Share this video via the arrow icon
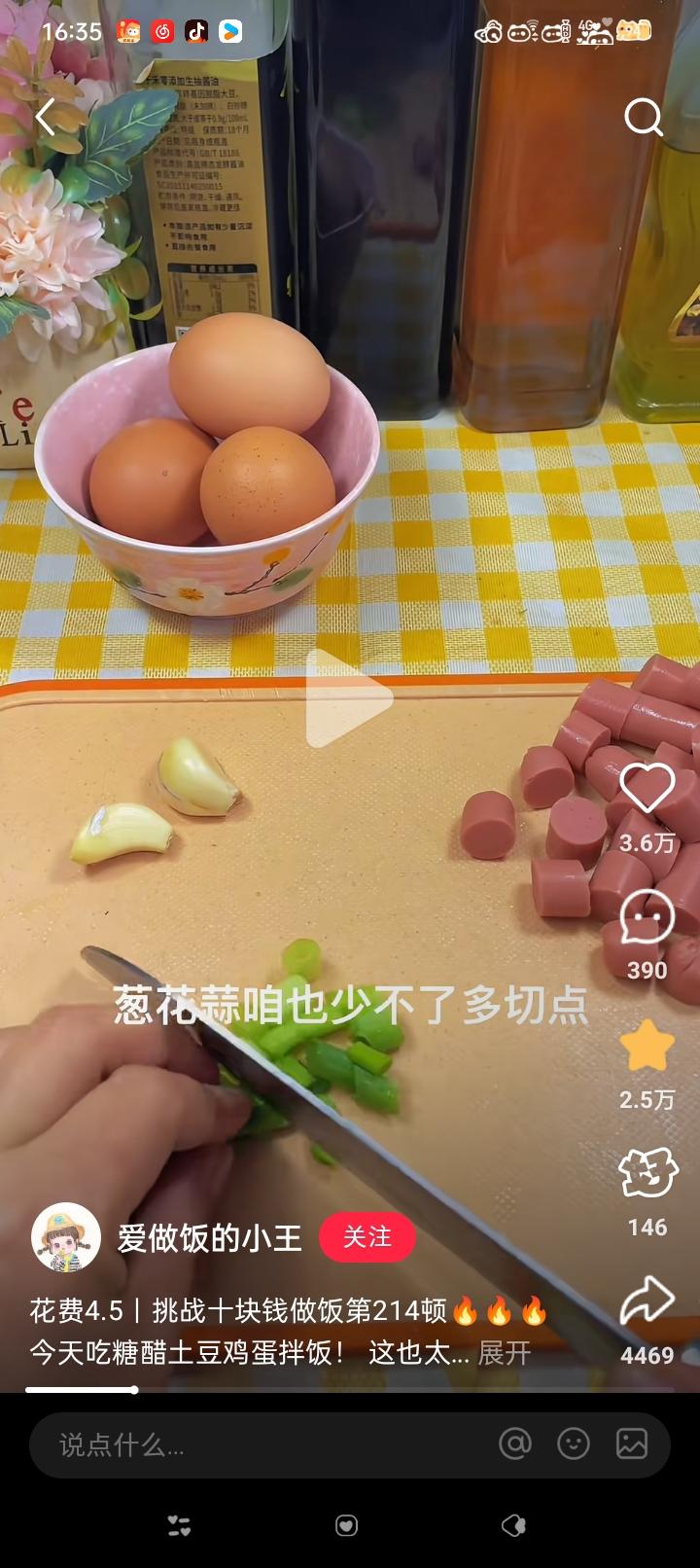 click(647, 1302)
